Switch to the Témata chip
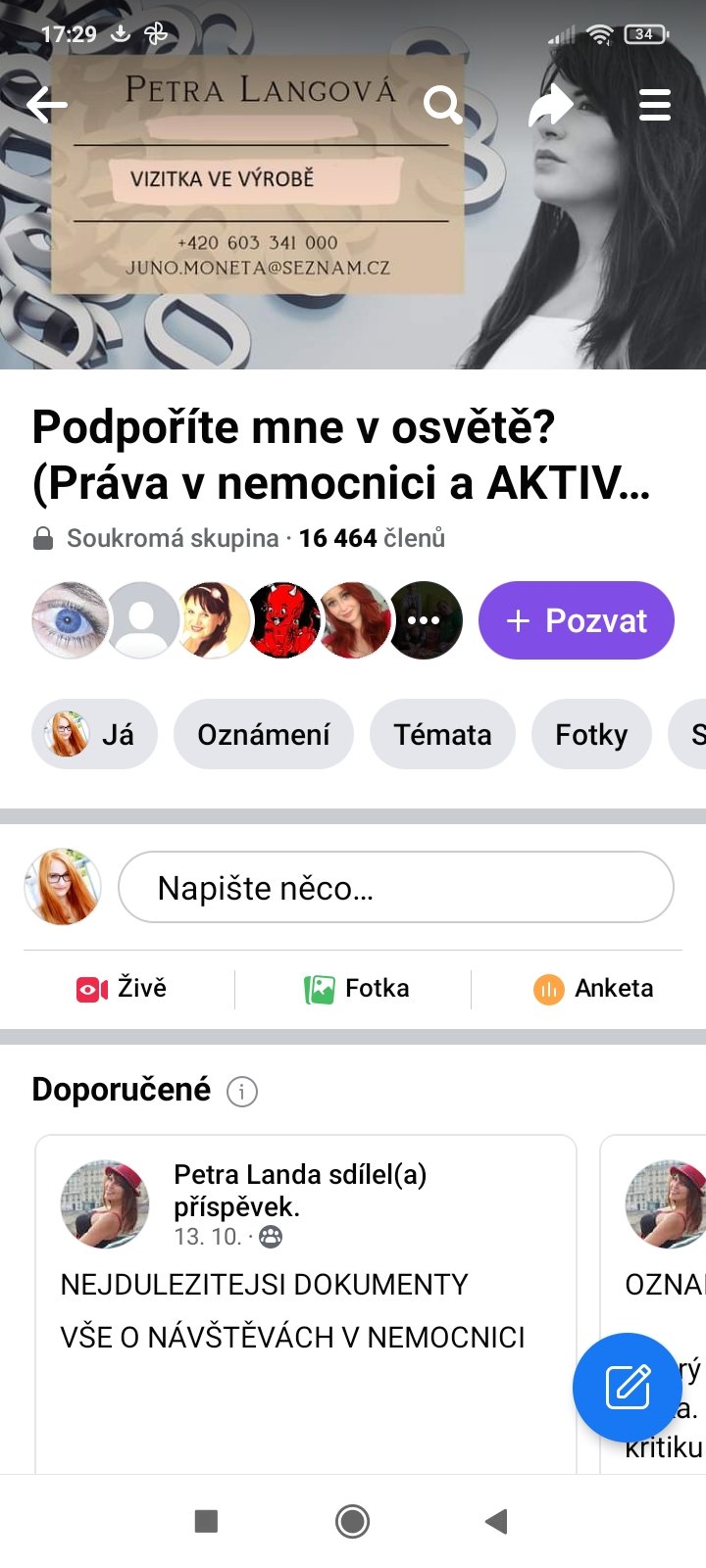This screenshot has width=706, height=1568. (x=442, y=734)
